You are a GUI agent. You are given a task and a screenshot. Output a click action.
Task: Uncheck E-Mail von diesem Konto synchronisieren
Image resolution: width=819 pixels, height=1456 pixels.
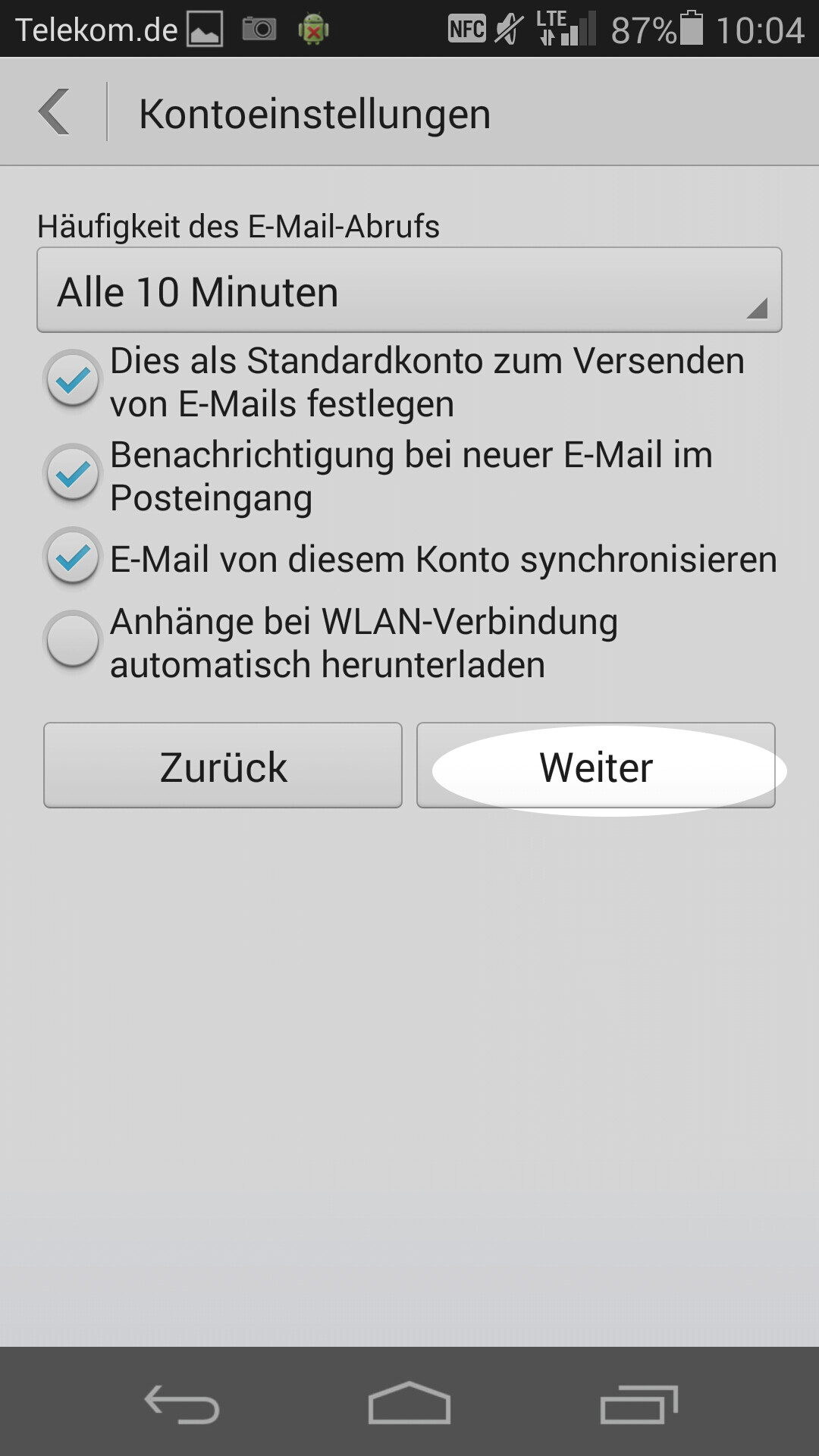73,557
